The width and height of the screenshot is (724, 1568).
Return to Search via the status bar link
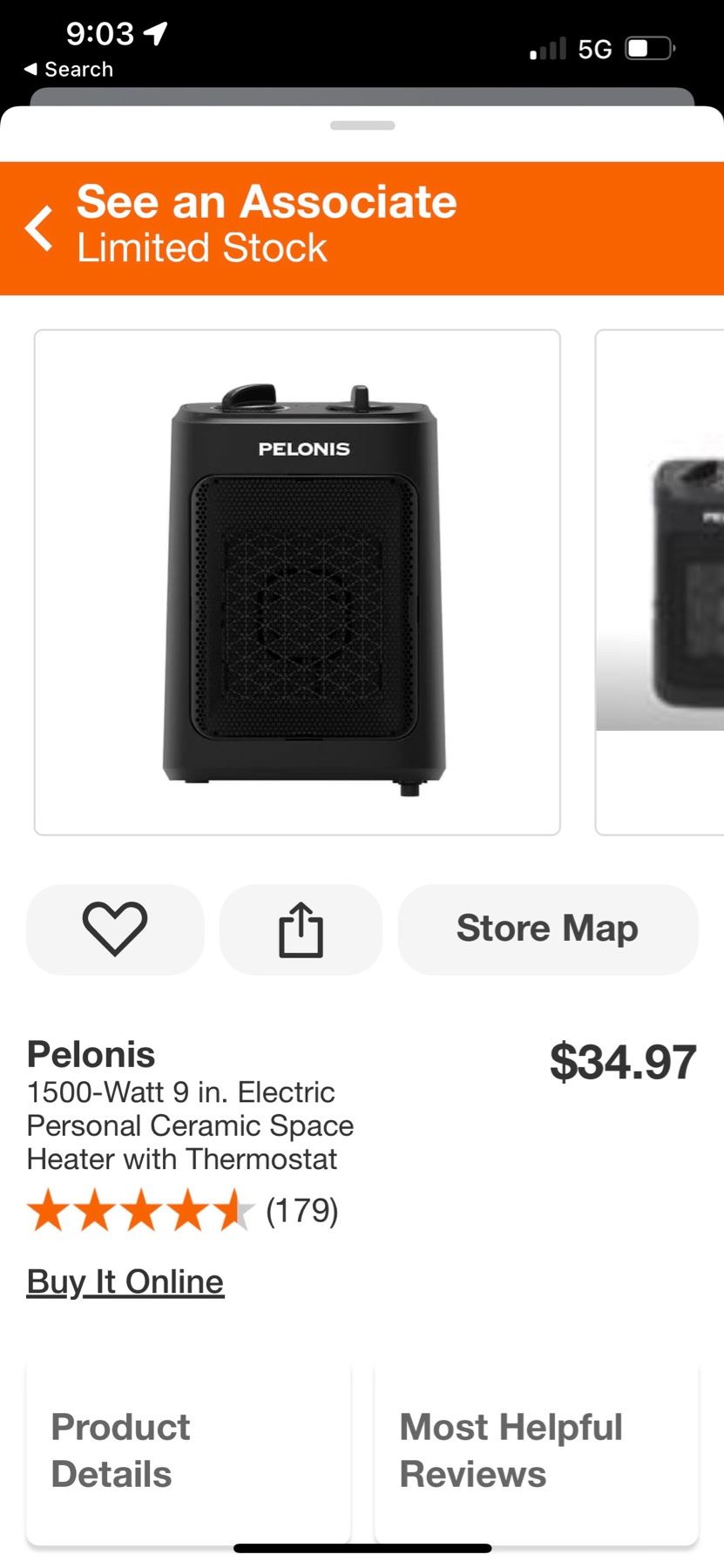point(68,70)
